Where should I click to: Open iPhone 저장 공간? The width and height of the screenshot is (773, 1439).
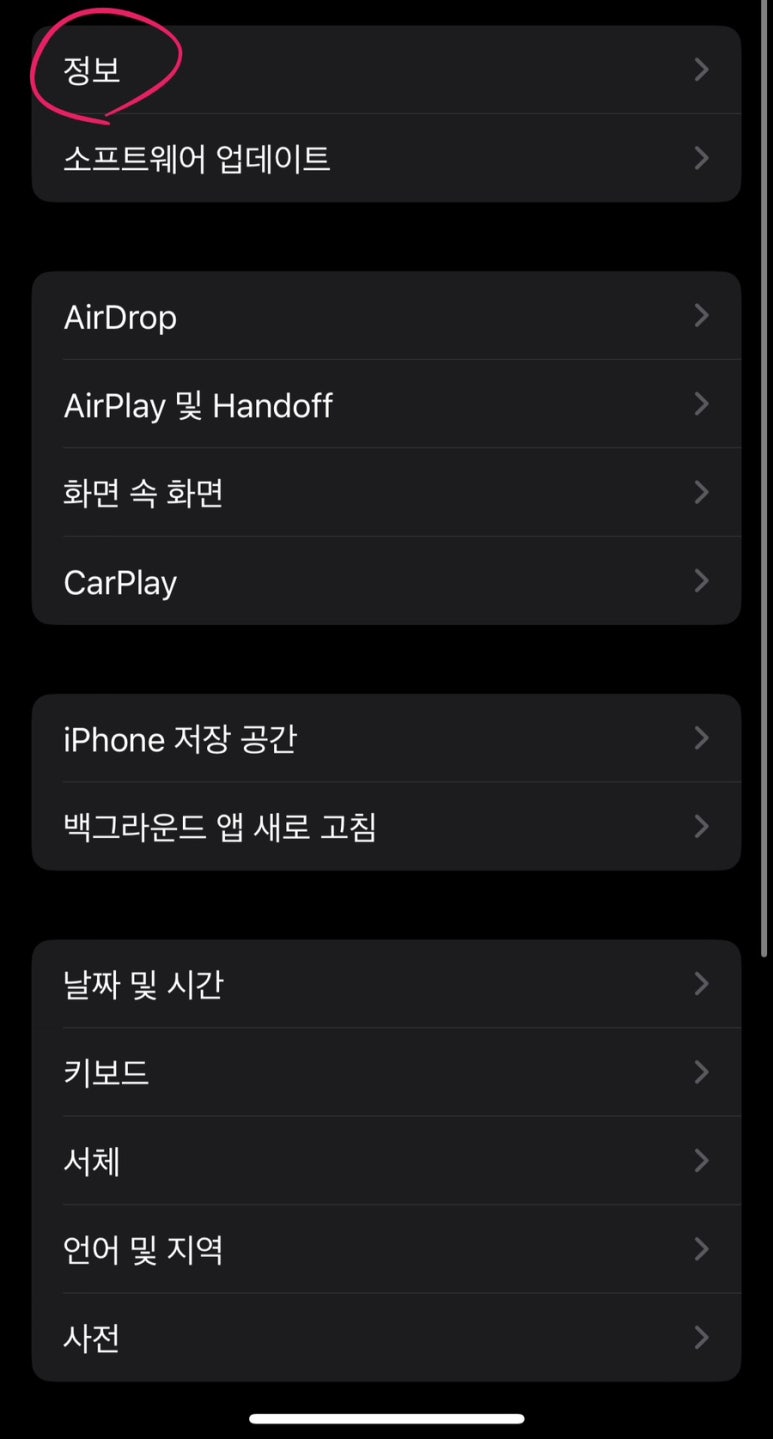click(386, 738)
